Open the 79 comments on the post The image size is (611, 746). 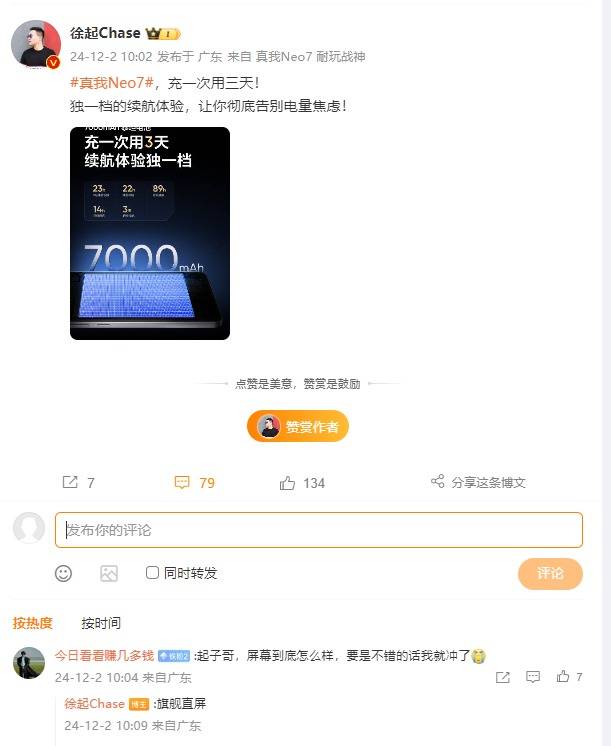[x=195, y=482]
